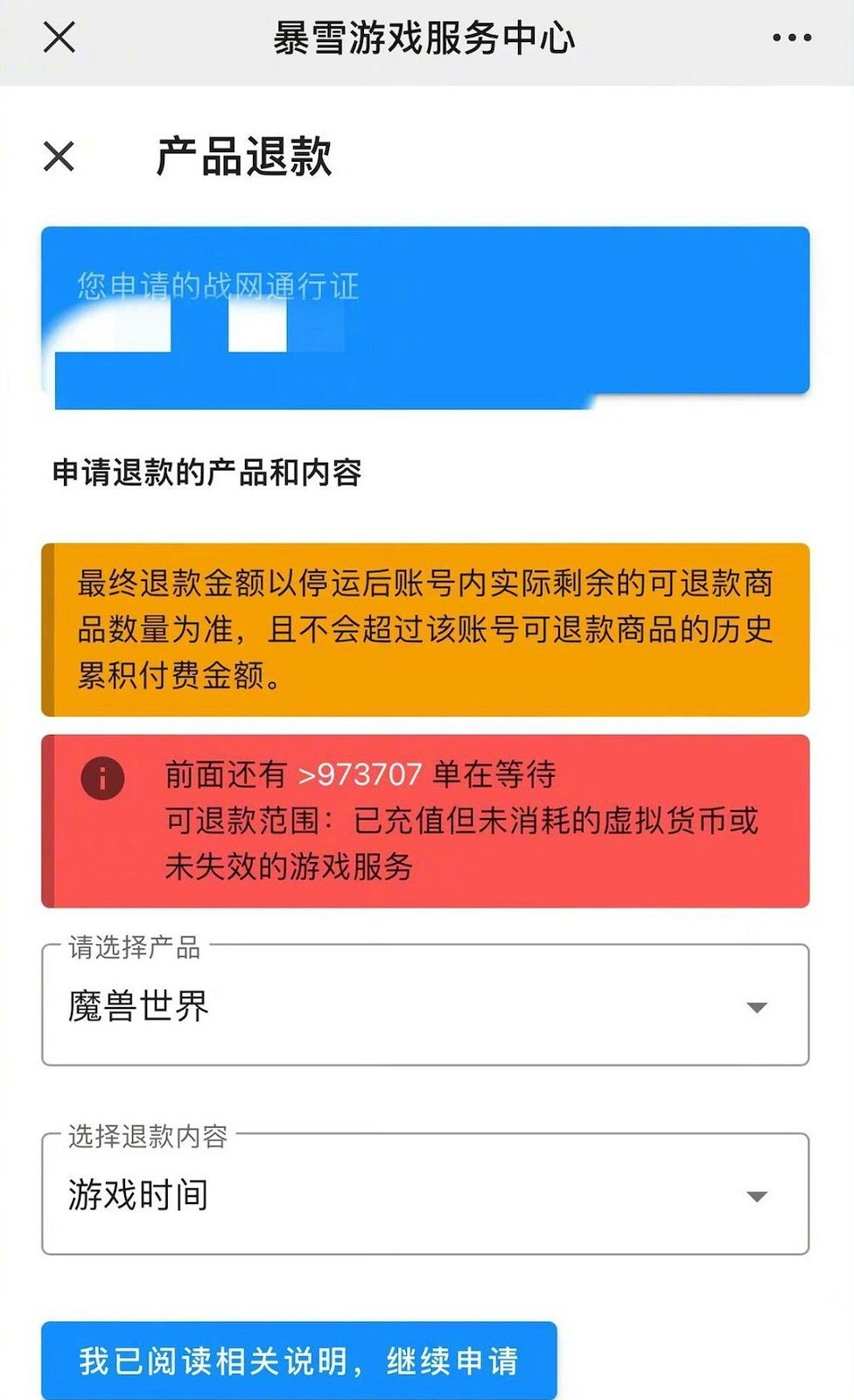Click the dropdown arrow beside 魔兽世界

756,1008
